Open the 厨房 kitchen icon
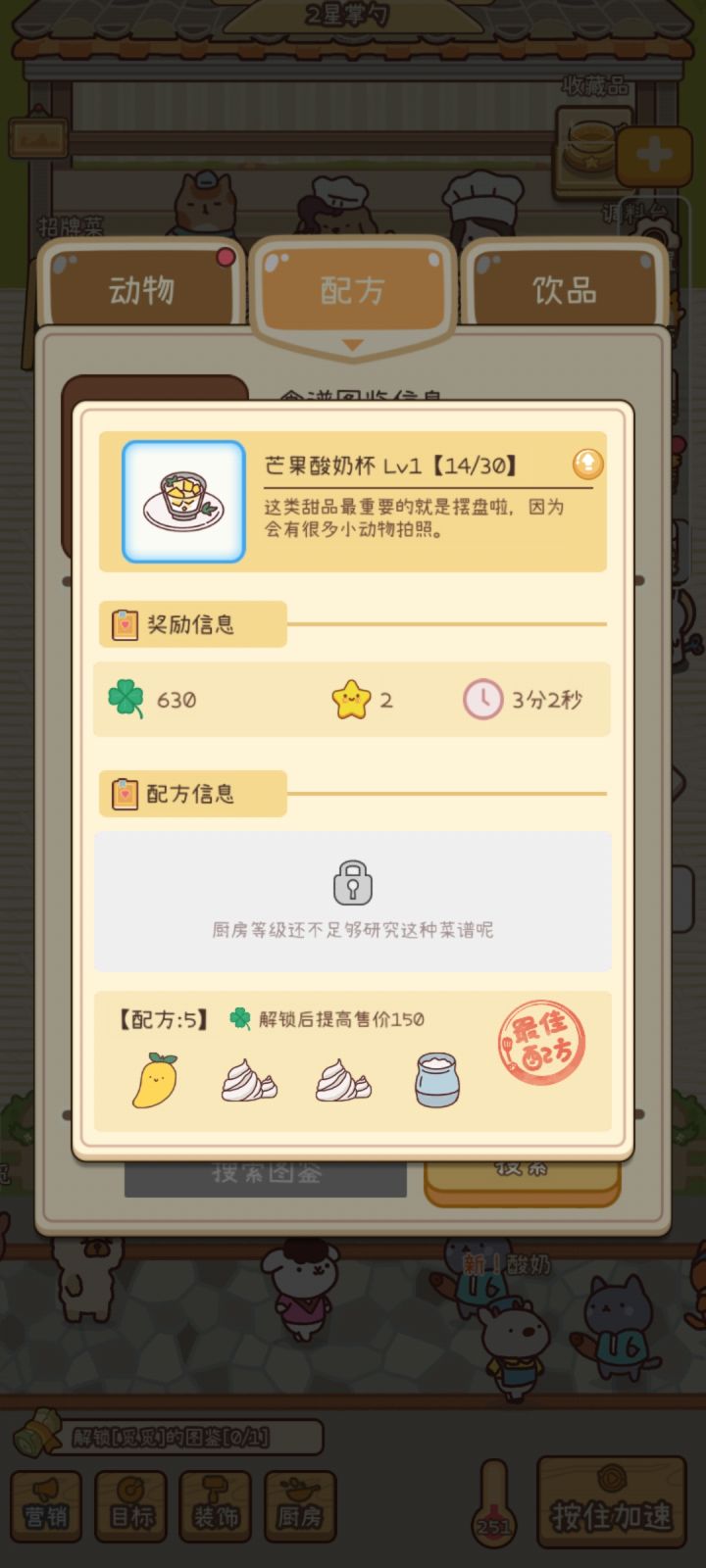Viewport: 706px width, 1568px height. click(x=300, y=1505)
